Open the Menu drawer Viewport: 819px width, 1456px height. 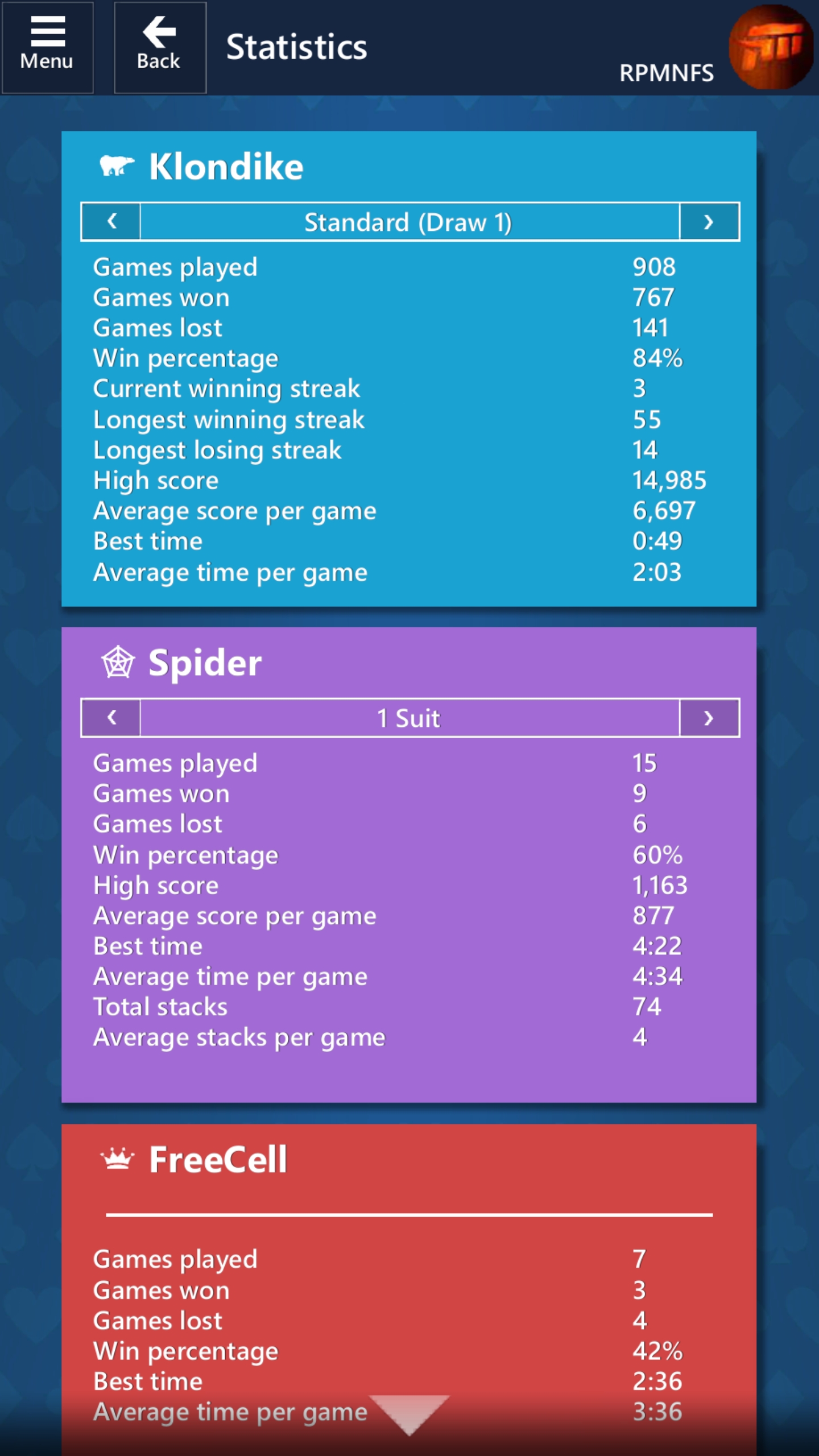pos(47,47)
